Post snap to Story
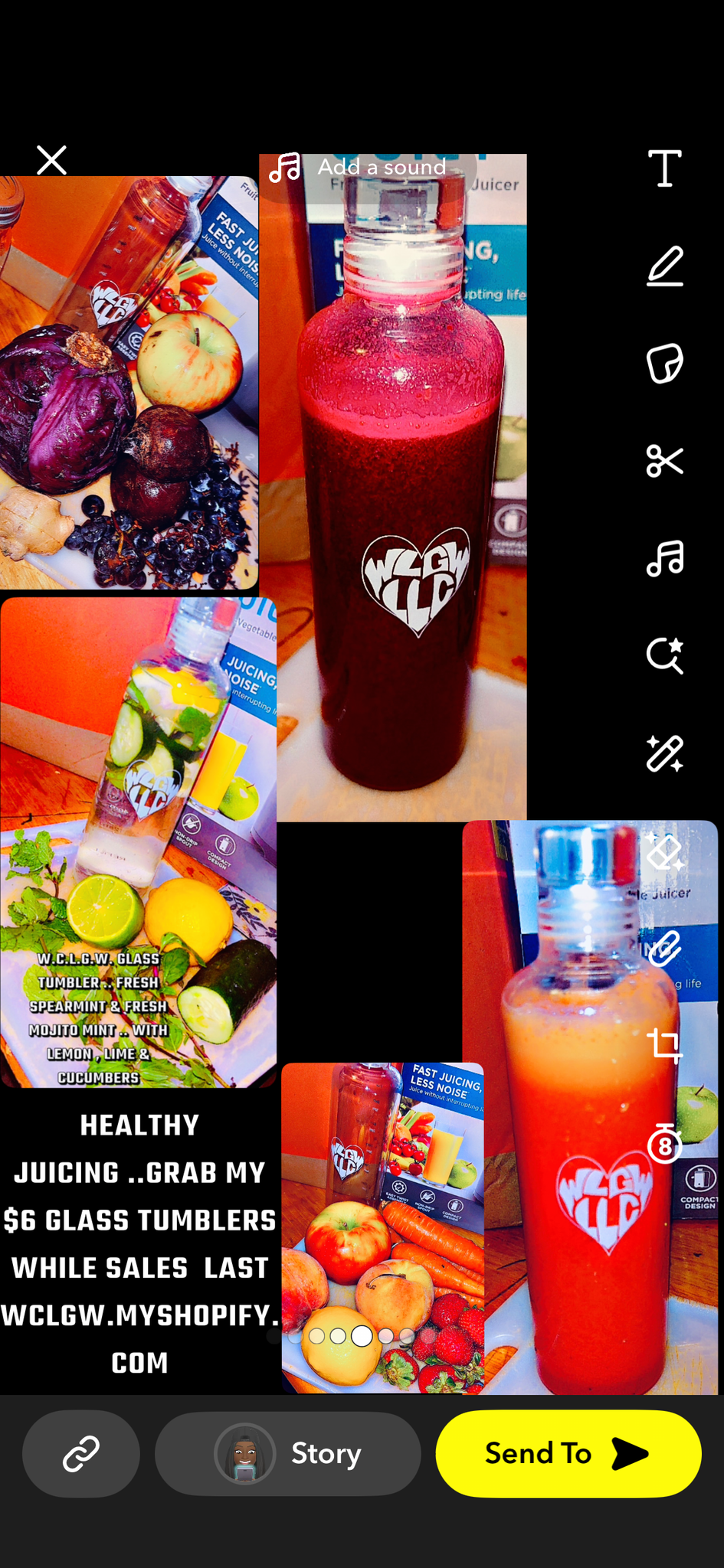The image size is (724, 1568). coord(288,1453)
